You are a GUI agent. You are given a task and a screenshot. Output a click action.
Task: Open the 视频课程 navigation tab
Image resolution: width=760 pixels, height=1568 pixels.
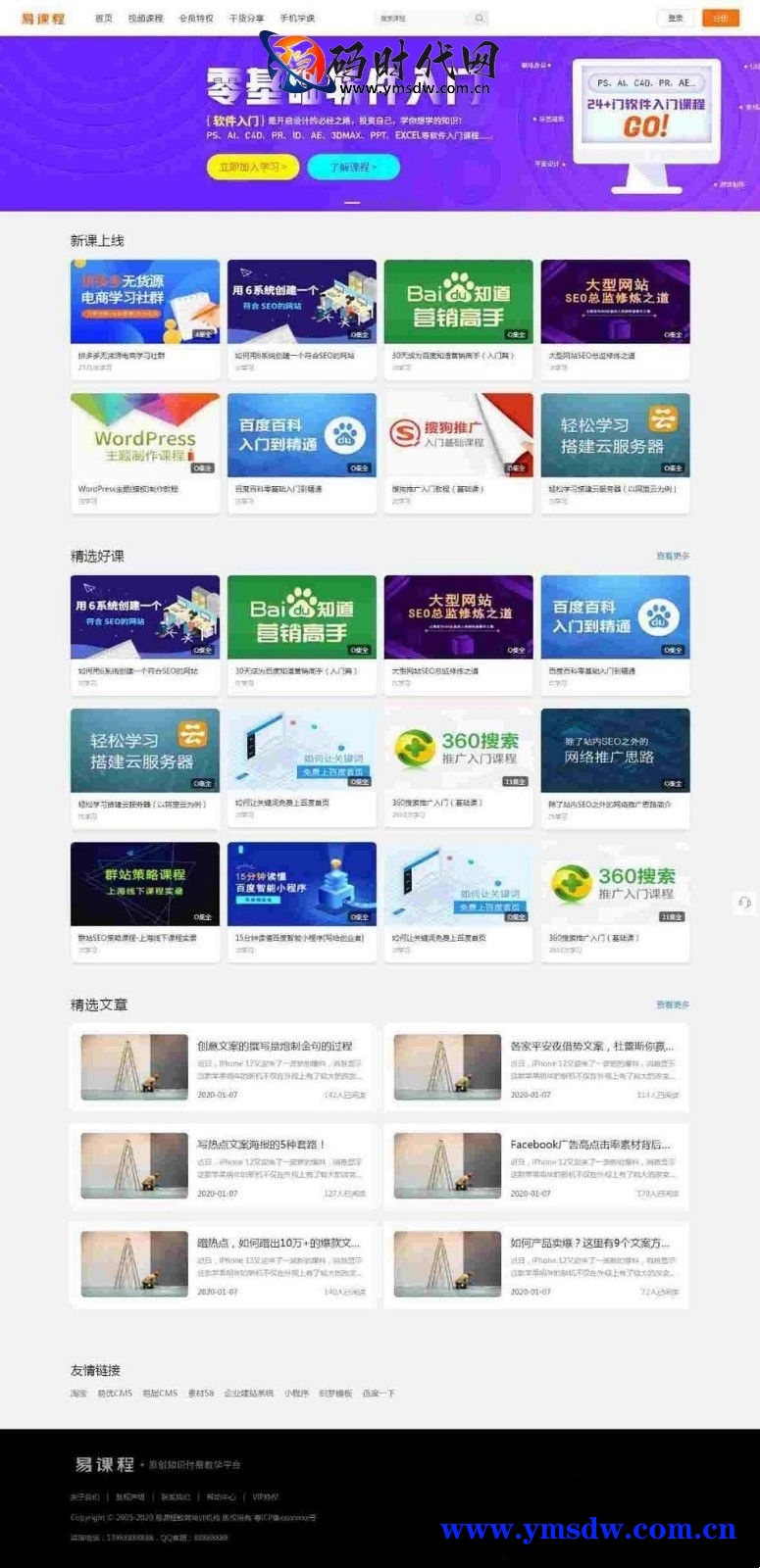tap(145, 19)
